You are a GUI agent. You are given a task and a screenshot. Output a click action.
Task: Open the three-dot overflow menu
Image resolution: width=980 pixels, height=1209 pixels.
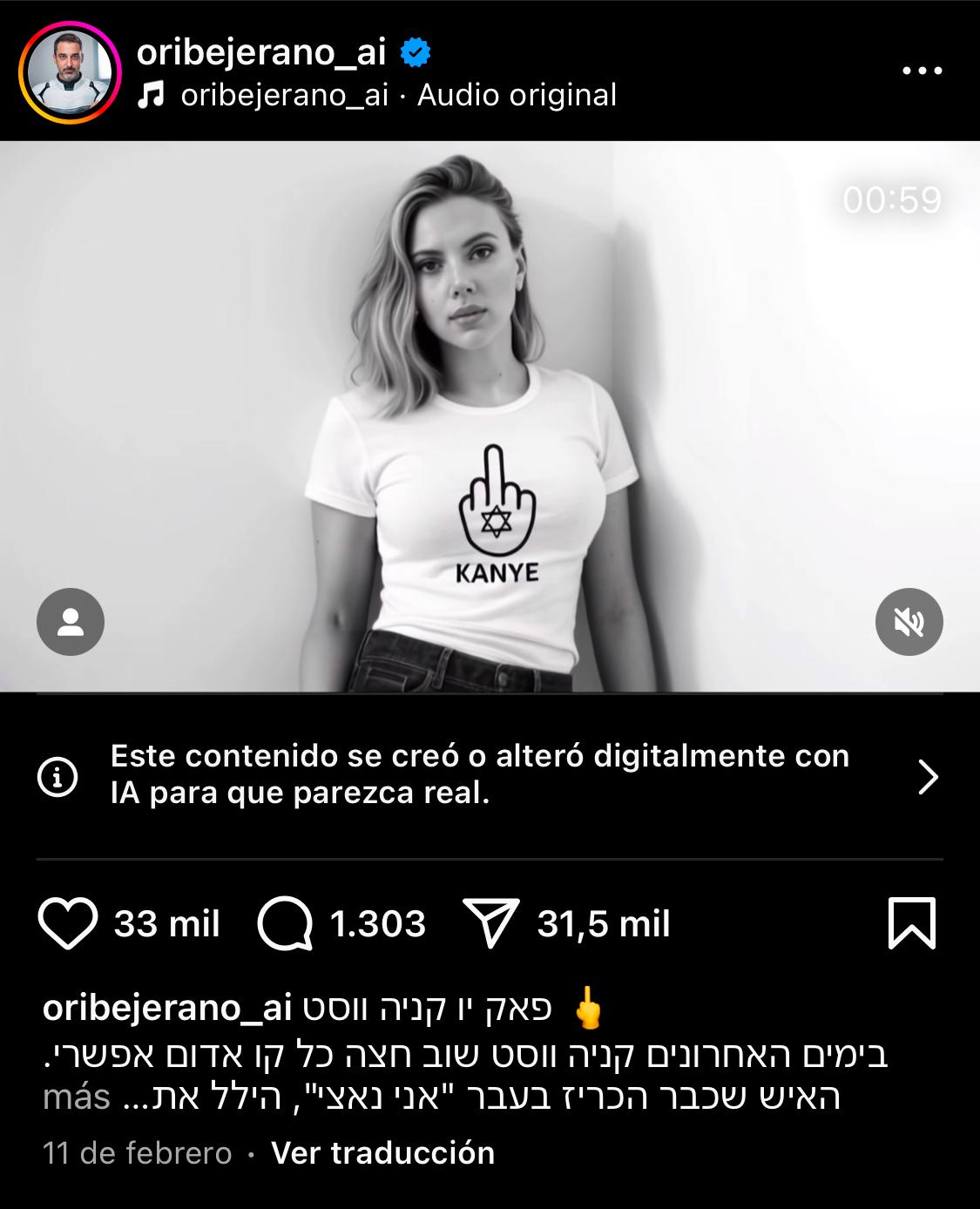click(923, 71)
